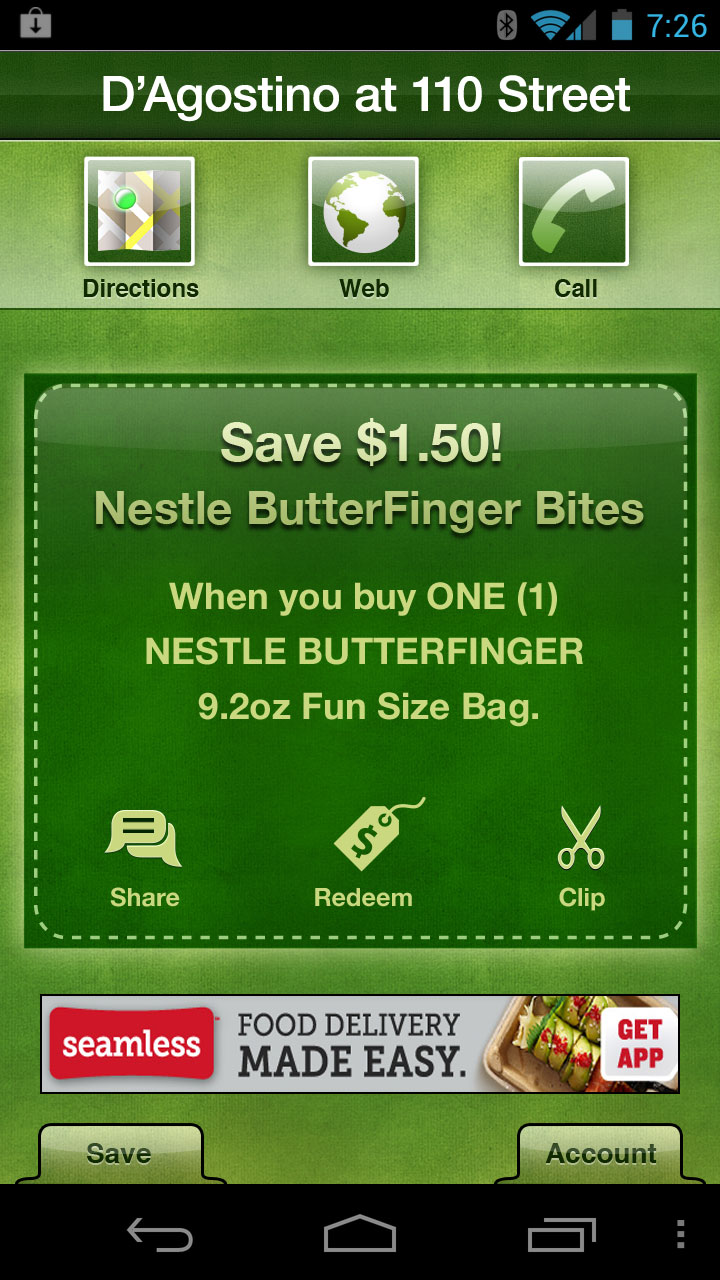Screen dimensions: 720x1280
Task: Open the Account tab
Action: [x=600, y=1153]
